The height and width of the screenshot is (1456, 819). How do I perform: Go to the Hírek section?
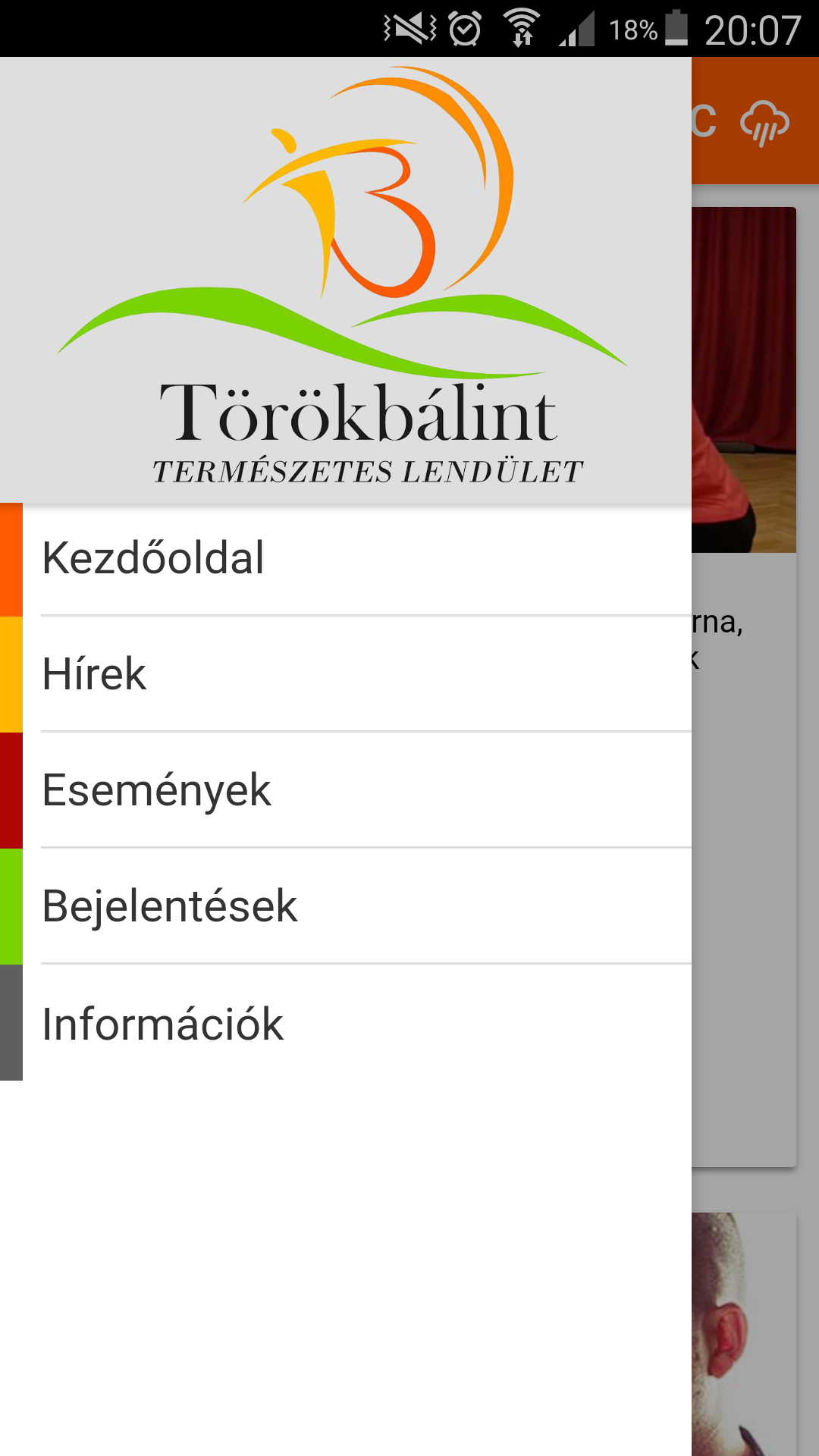(346, 674)
